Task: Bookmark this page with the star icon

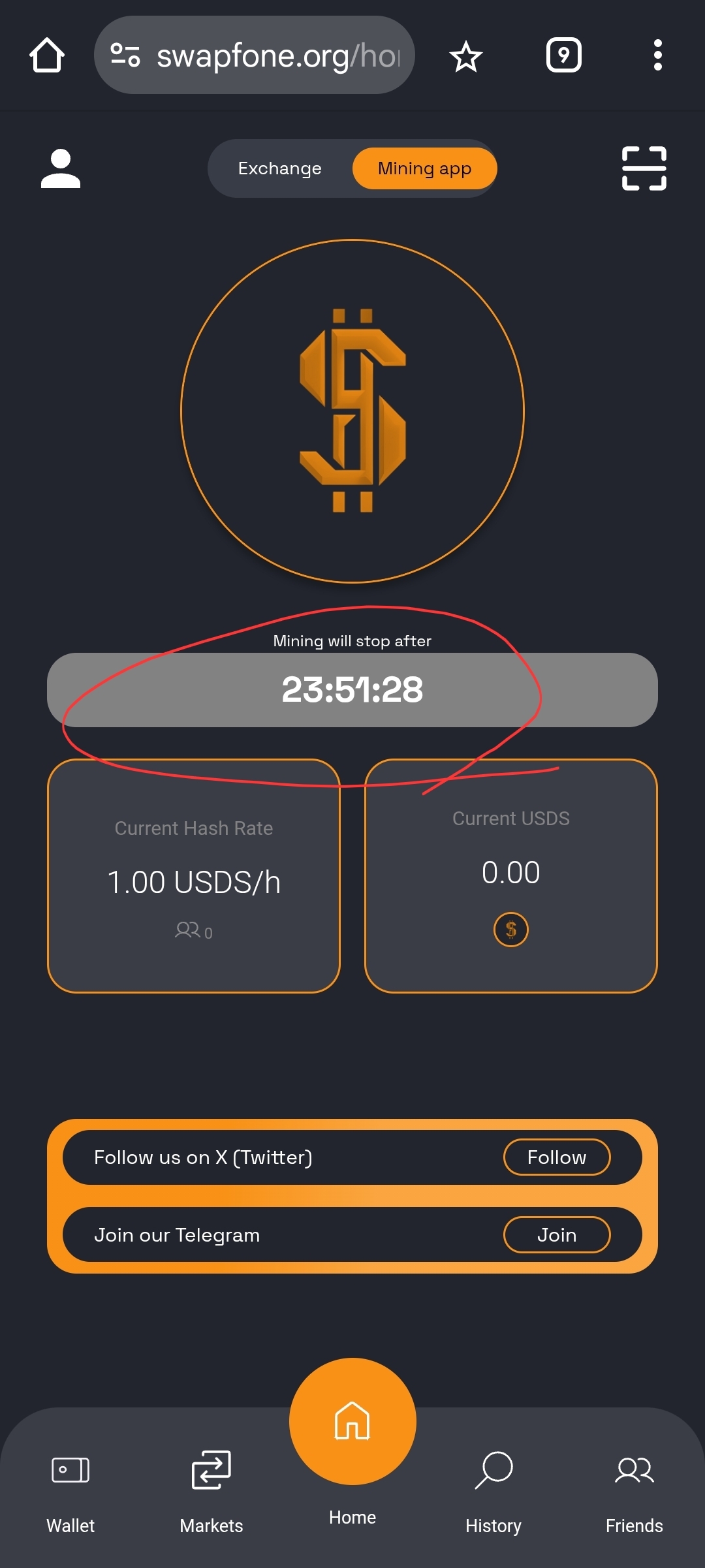Action: [466, 56]
